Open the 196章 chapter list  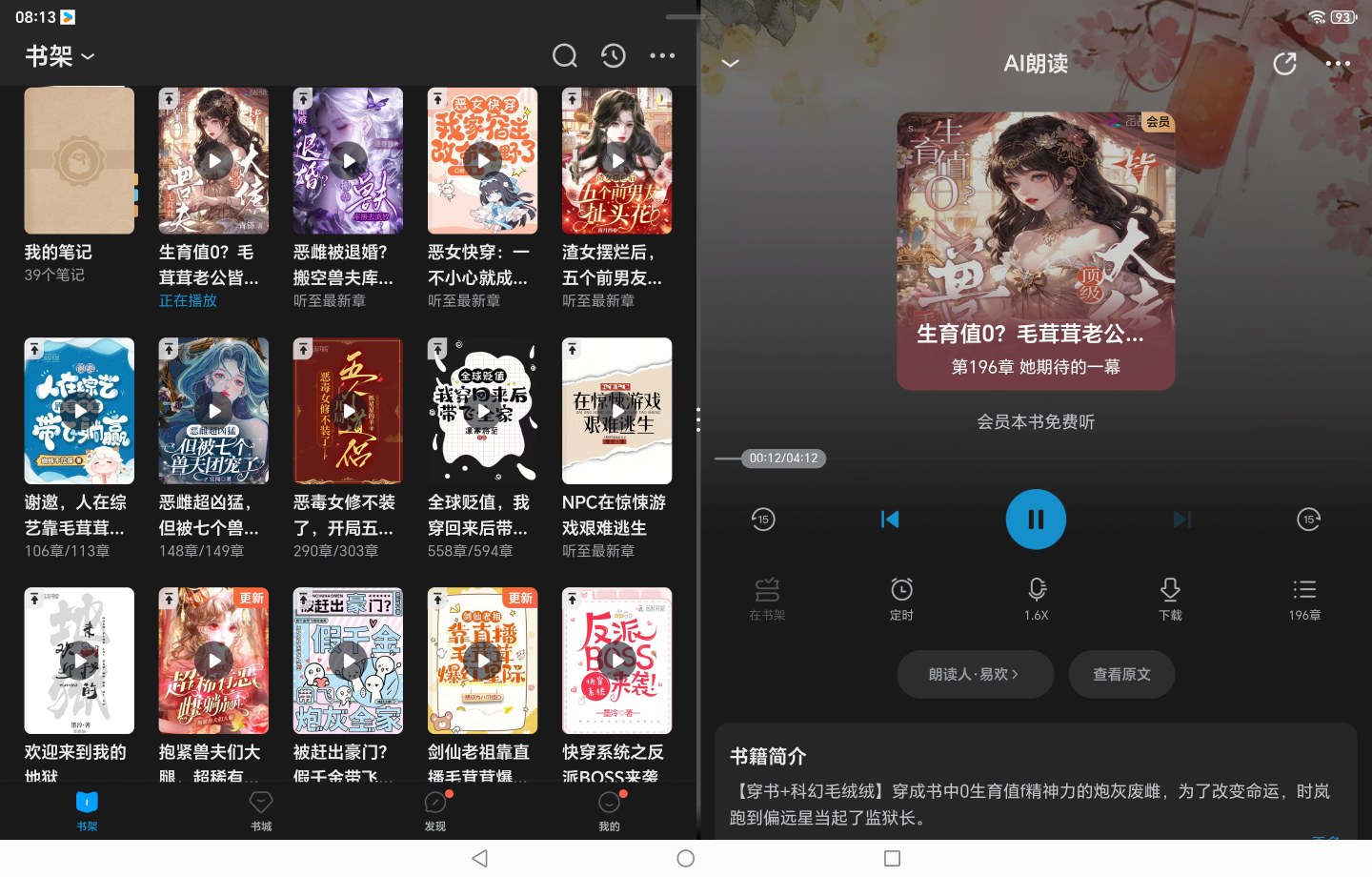[x=1304, y=599]
